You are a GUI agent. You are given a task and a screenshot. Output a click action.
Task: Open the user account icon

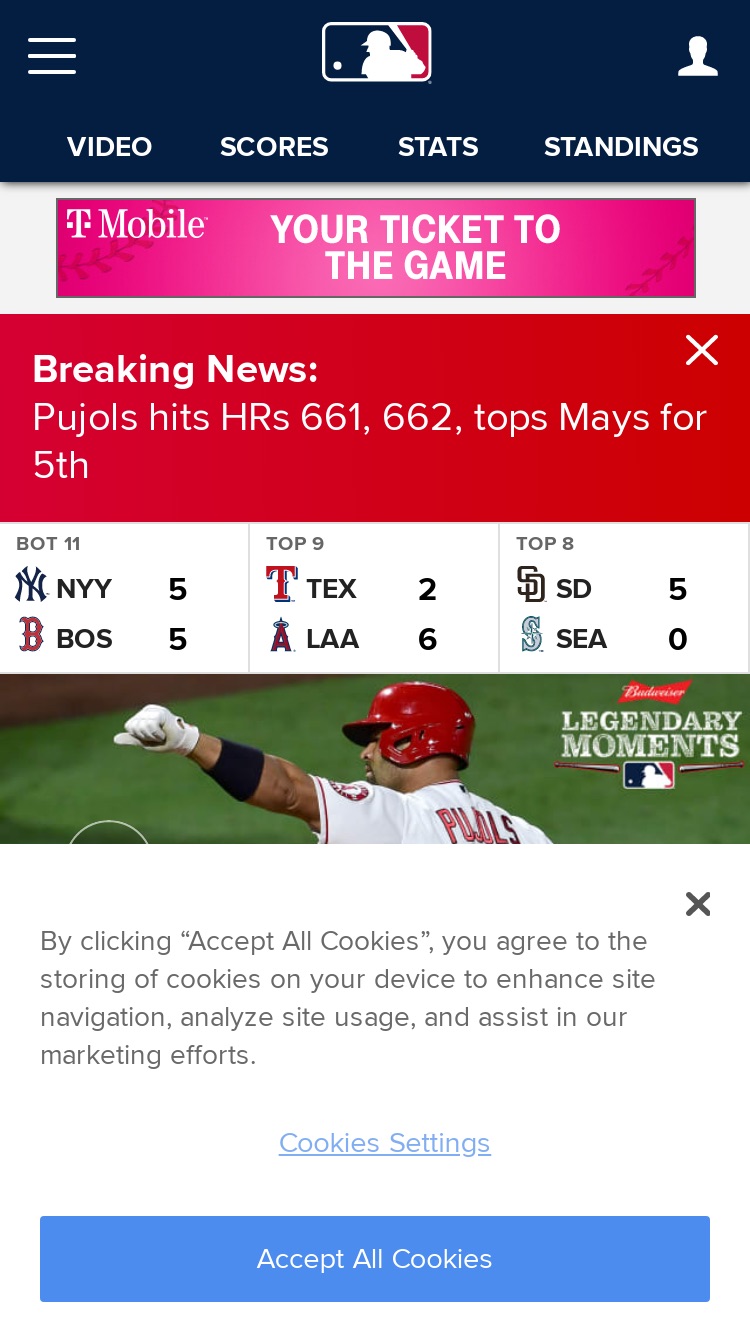point(697,56)
